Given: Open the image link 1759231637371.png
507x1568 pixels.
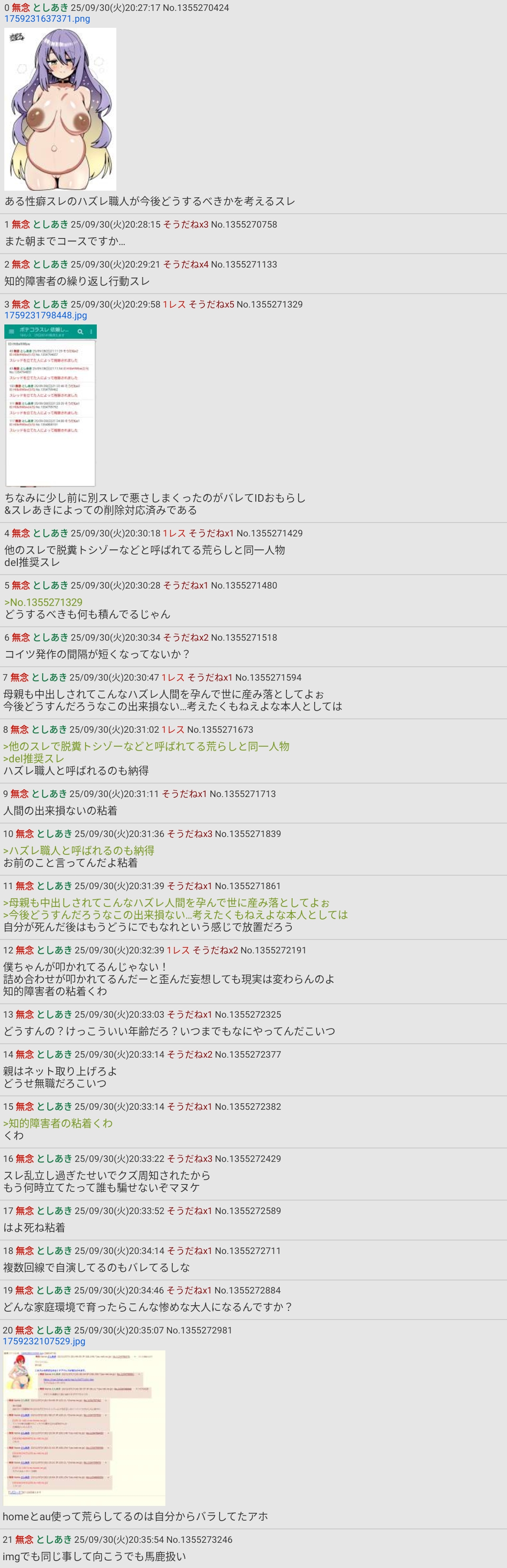Looking at the screenshot, I should (47, 19).
